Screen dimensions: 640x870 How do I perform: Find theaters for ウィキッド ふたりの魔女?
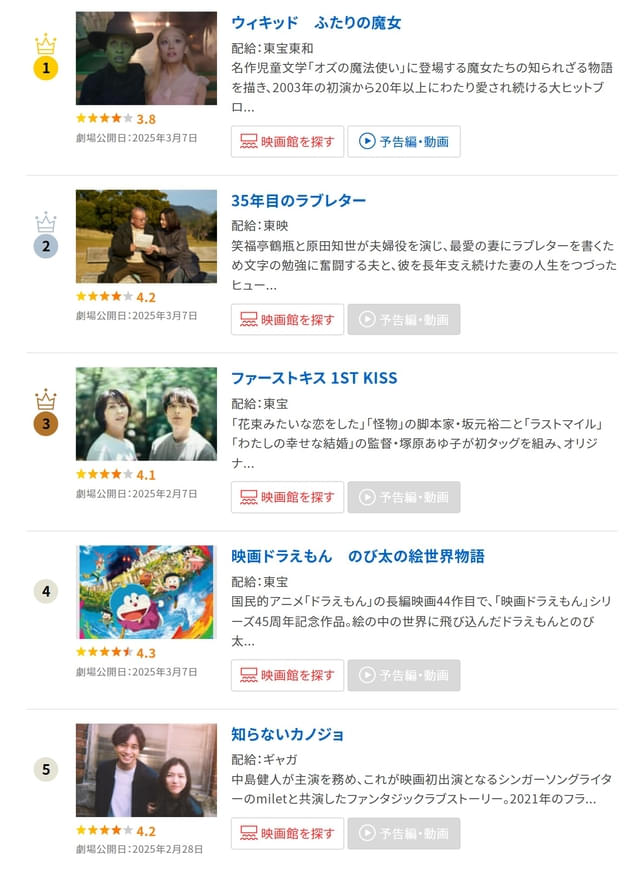tap(287, 141)
